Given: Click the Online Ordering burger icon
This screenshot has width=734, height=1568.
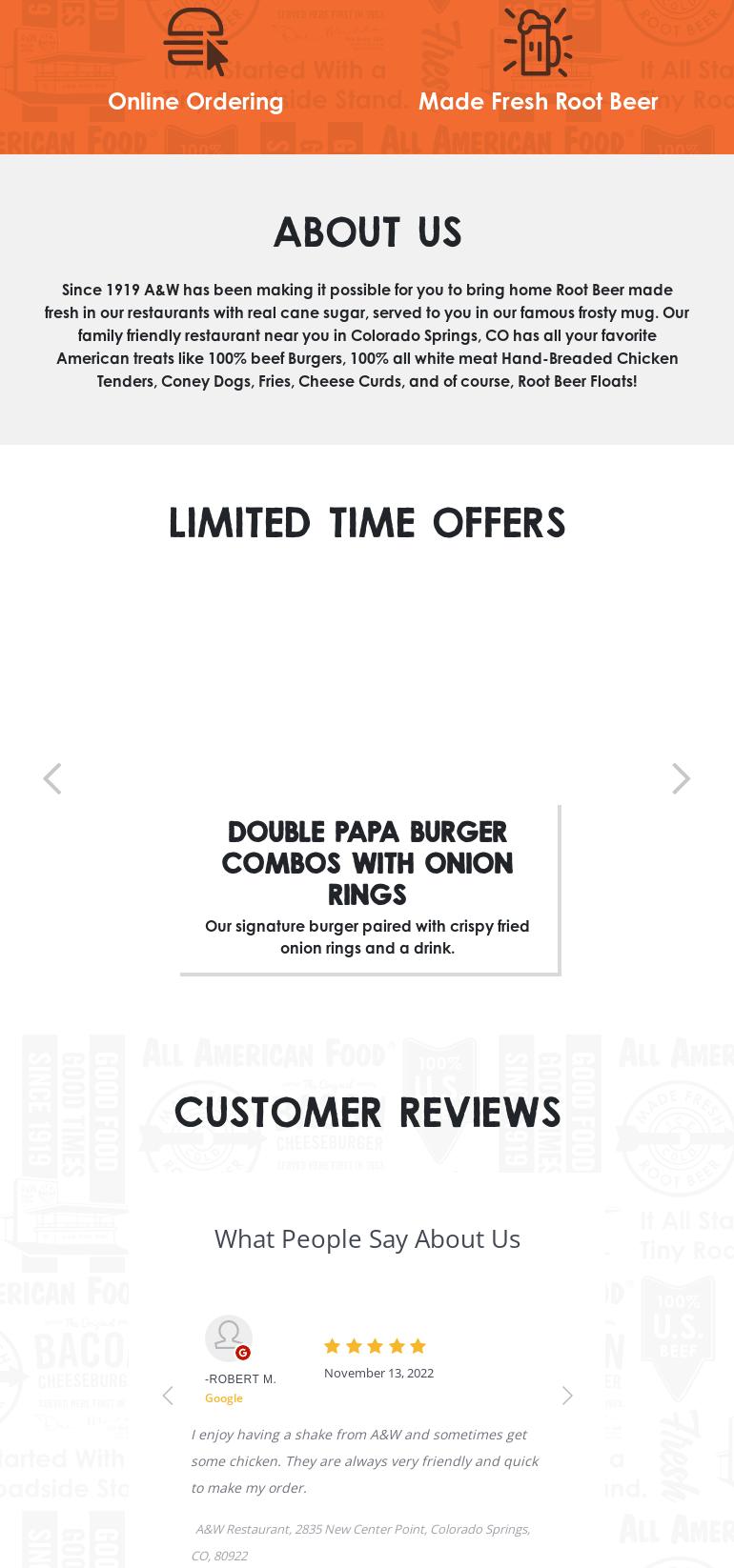Looking at the screenshot, I should click(195, 42).
